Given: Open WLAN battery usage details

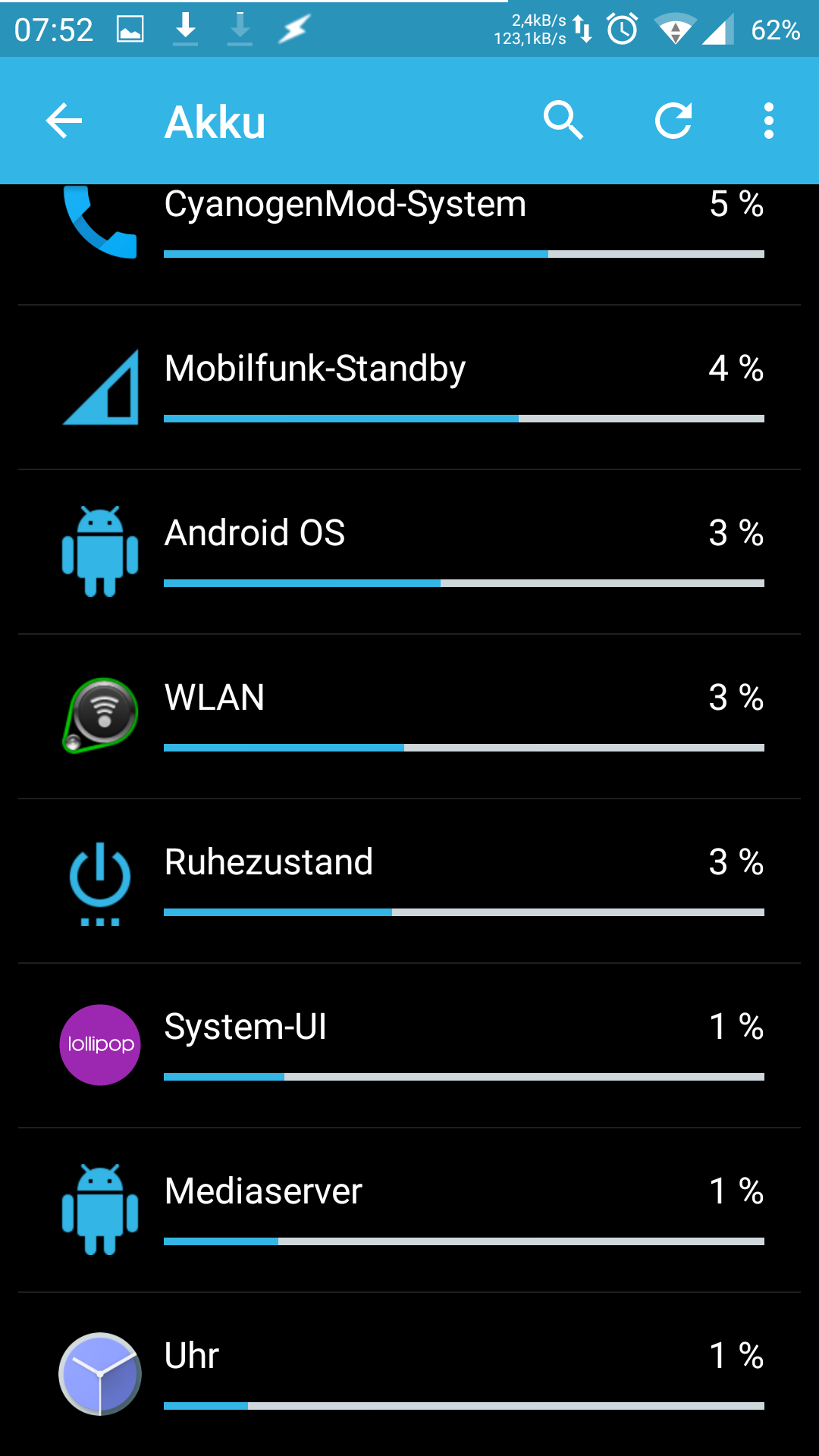Looking at the screenshot, I should click(409, 717).
